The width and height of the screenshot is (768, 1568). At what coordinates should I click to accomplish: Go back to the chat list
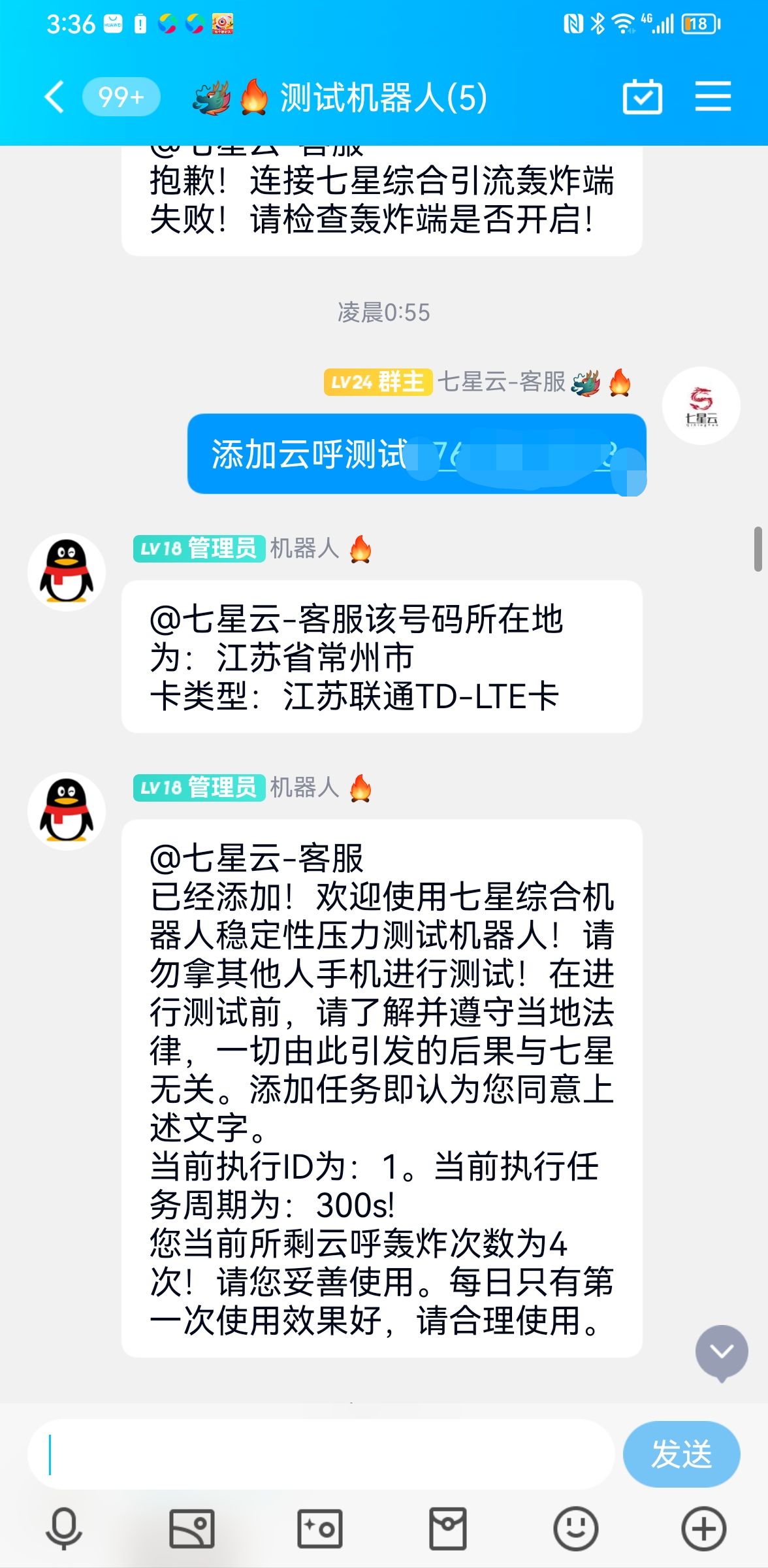click(55, 98)
